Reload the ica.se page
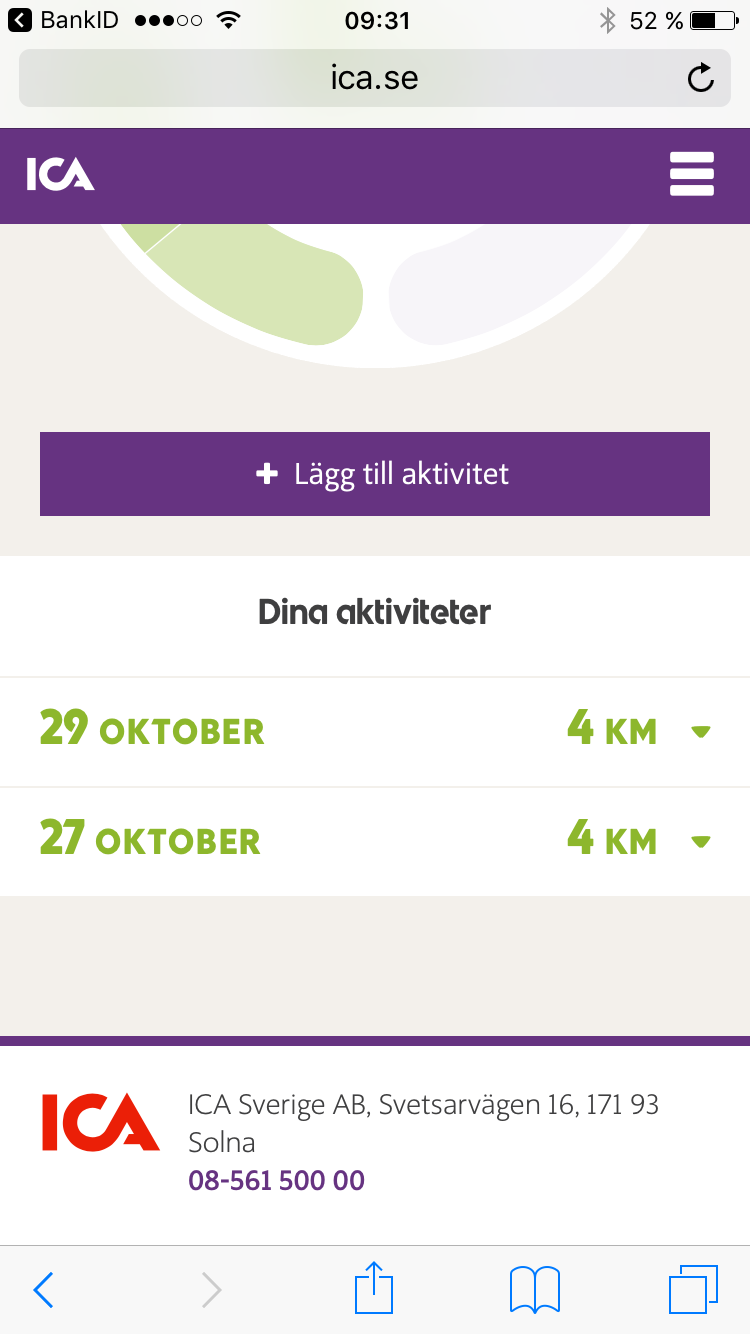The width and height of the screenshot is (750, 1334). [x=701, y=78]
